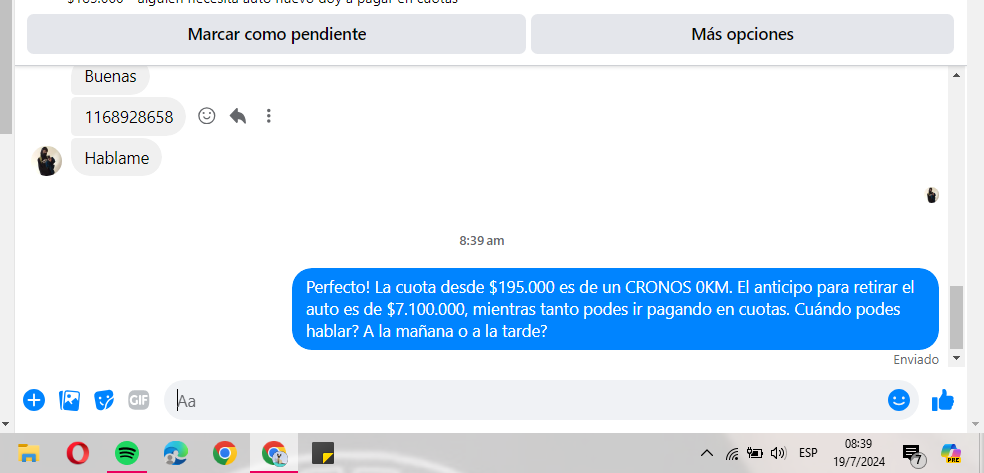Open File Explorer from taskbar

click(29, 453)
